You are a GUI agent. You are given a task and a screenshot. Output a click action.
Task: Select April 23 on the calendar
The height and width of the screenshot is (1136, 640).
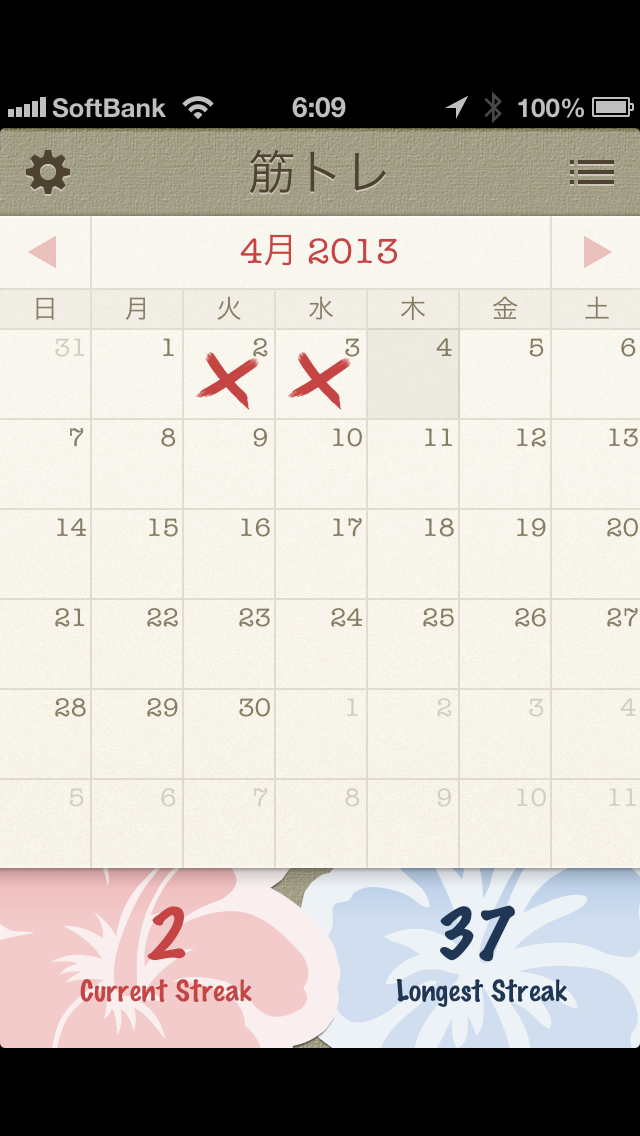(x=229, y=644)
